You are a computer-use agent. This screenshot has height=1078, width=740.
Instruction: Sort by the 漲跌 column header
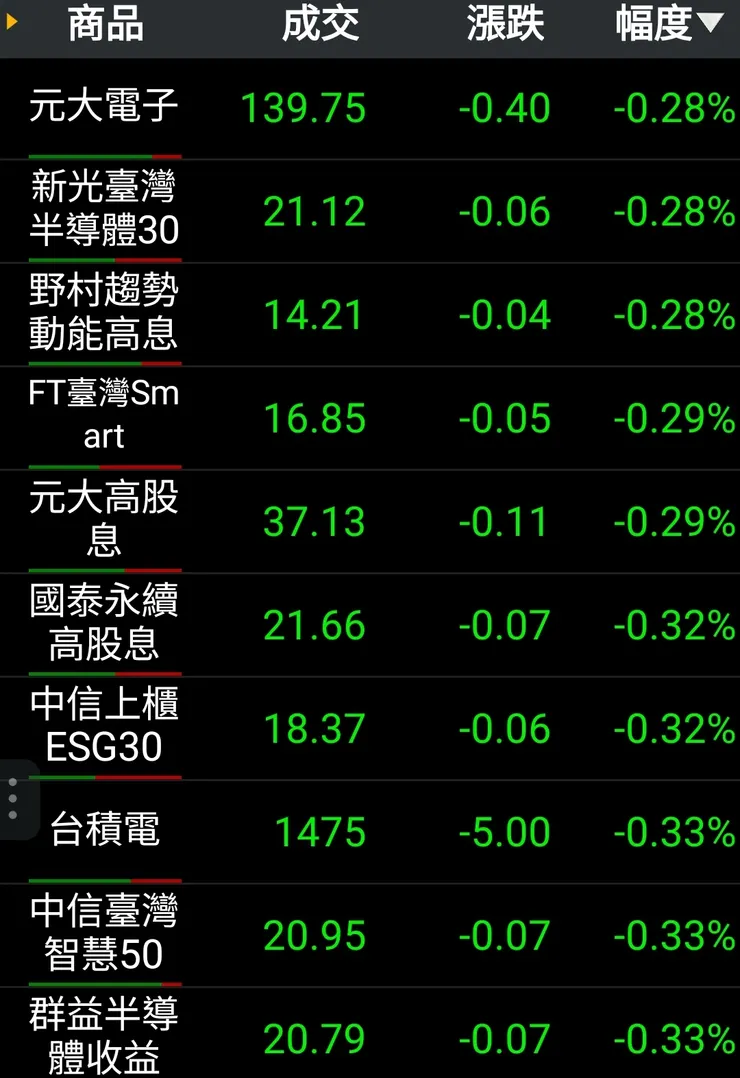pyautogui.click(x=505, y=25)
